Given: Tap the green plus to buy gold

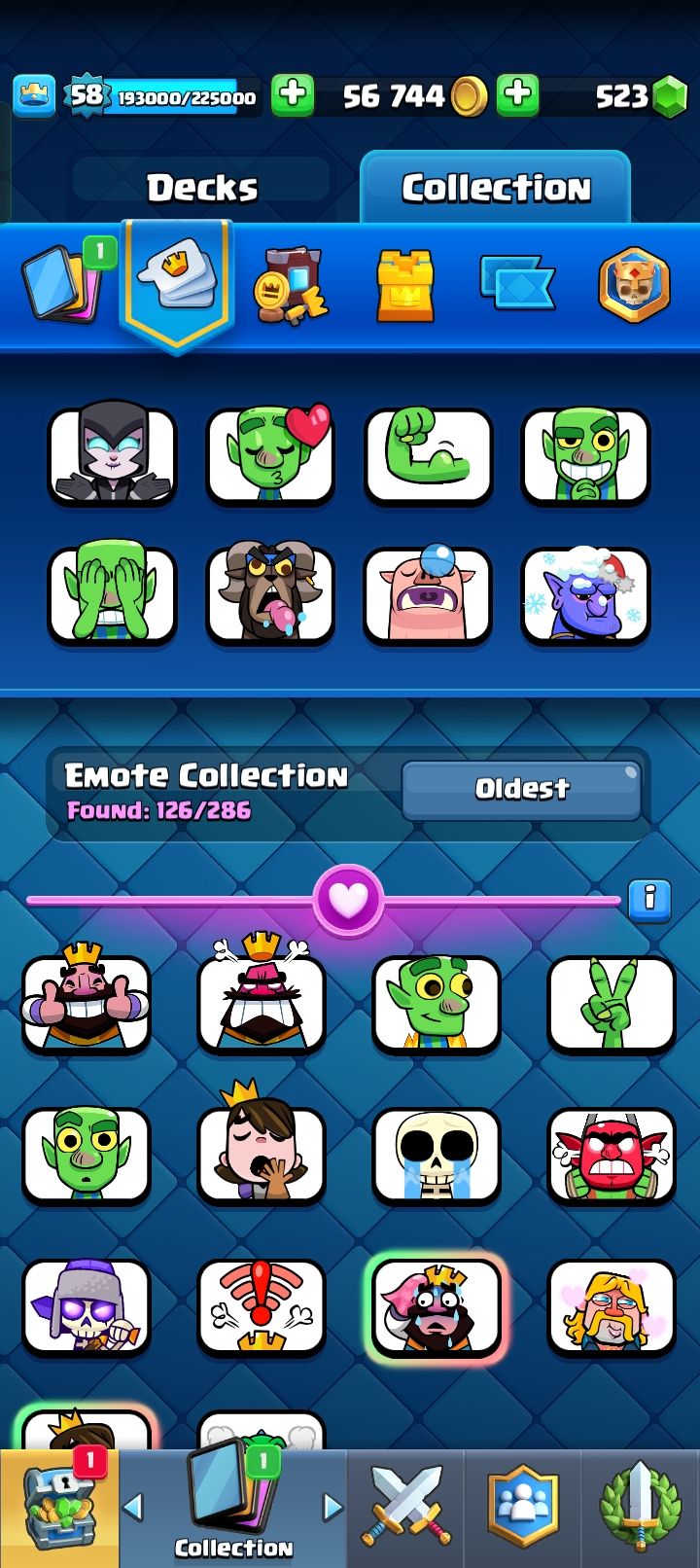Looking at the screenshot, I should tap(292, 94).
